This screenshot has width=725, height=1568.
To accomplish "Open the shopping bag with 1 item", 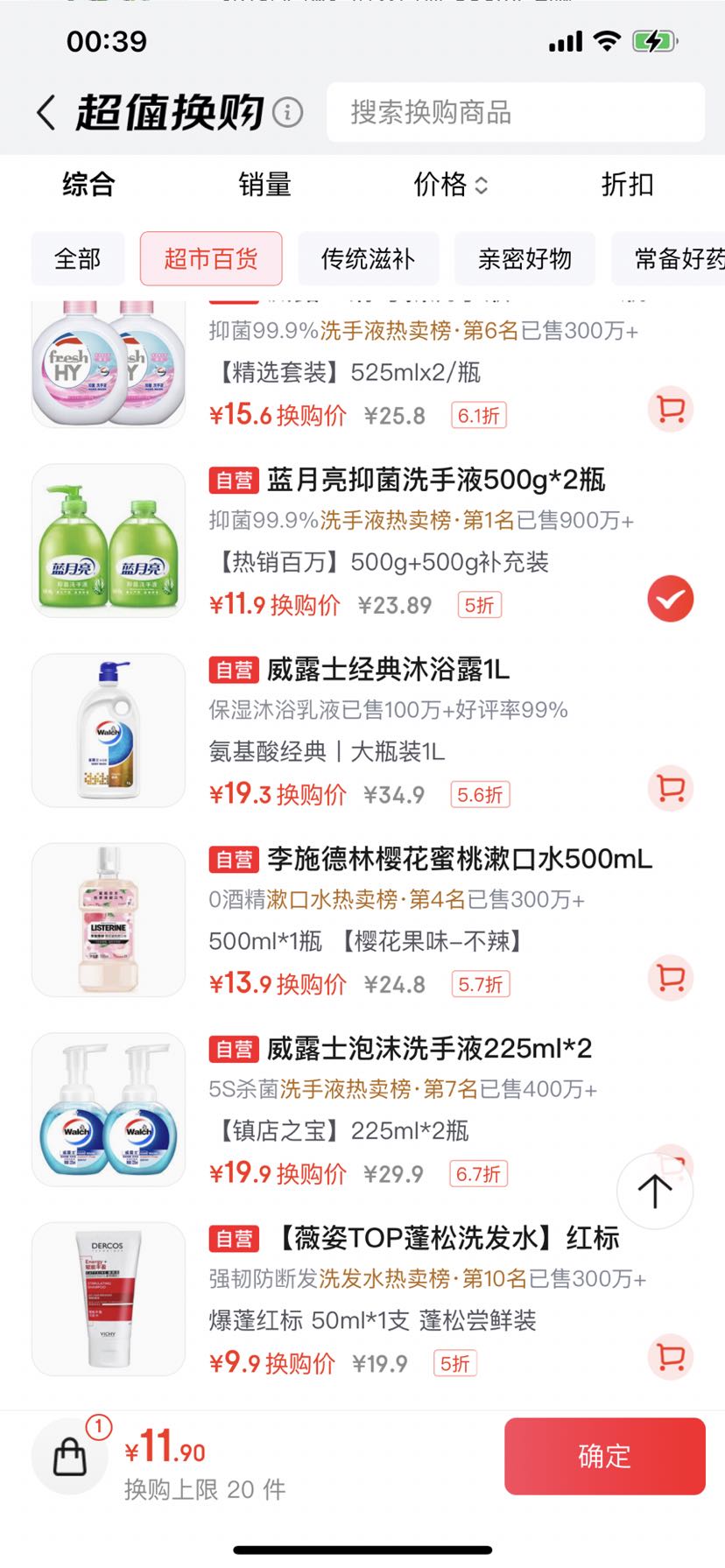I will 70,1457.
